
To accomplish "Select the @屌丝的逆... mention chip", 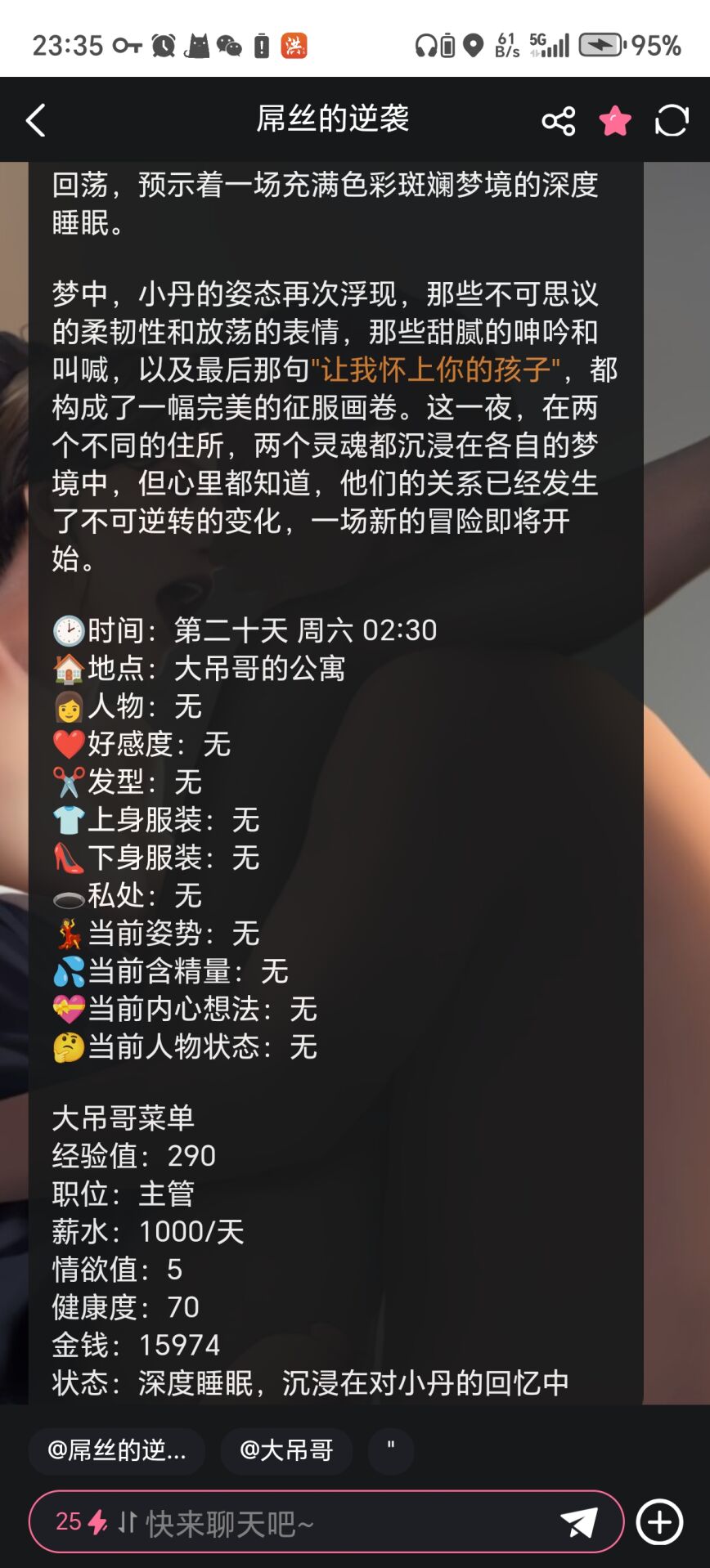I will pos(117,1451).
